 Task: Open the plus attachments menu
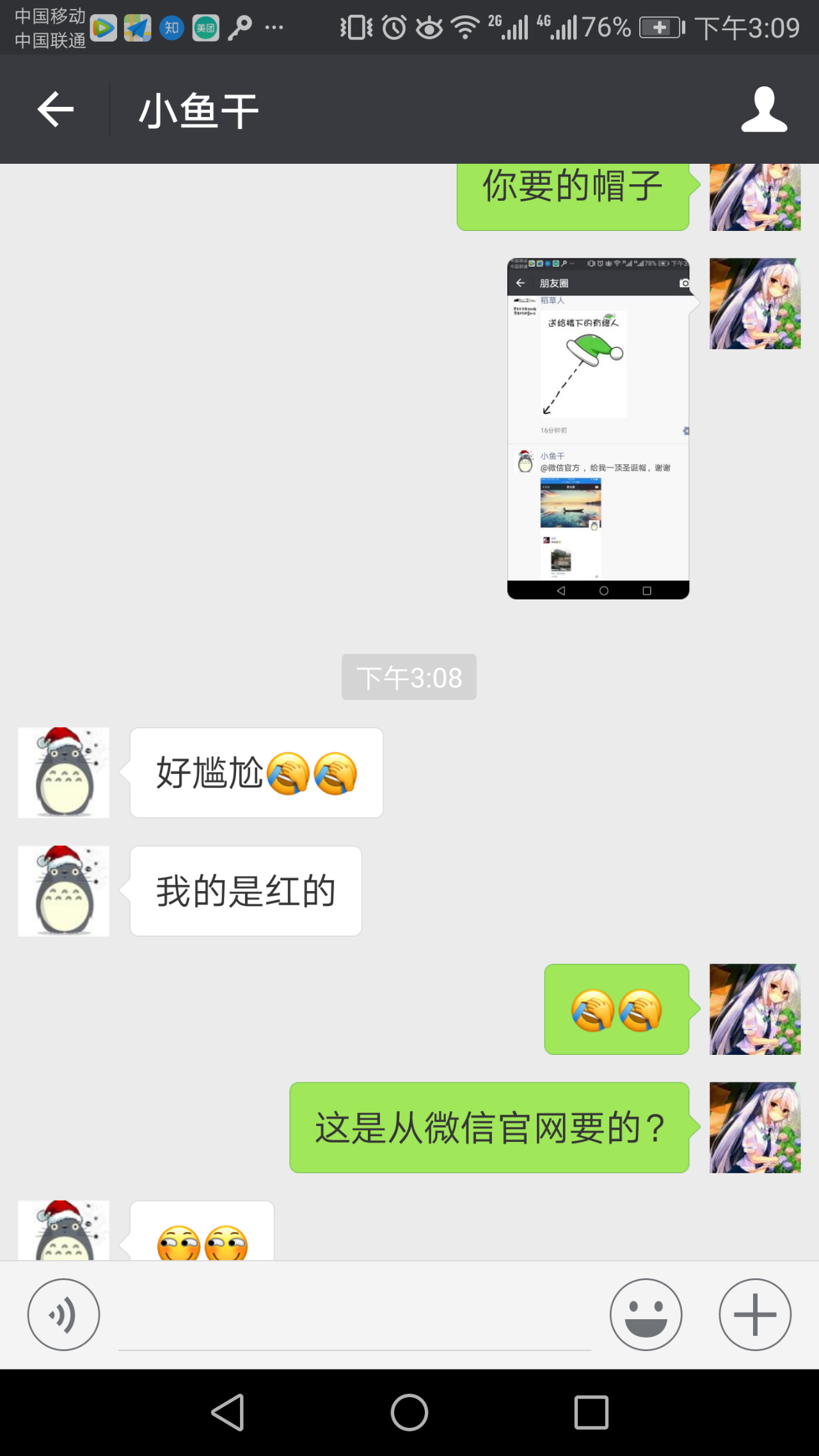tap(755, 1314)
